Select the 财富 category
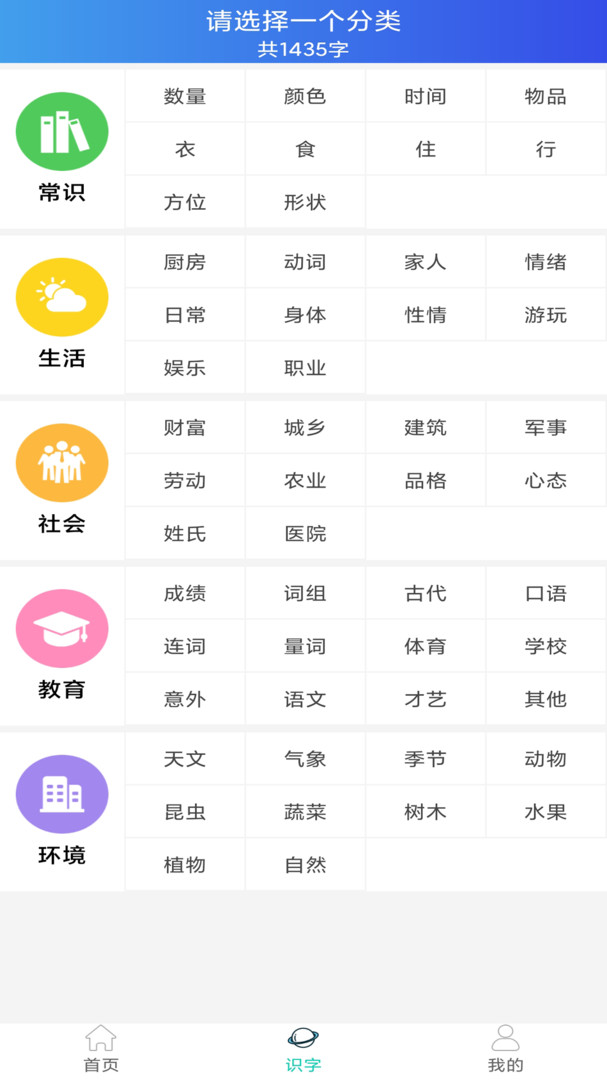The image size is (607, 1080). click(x=185, y=428)
